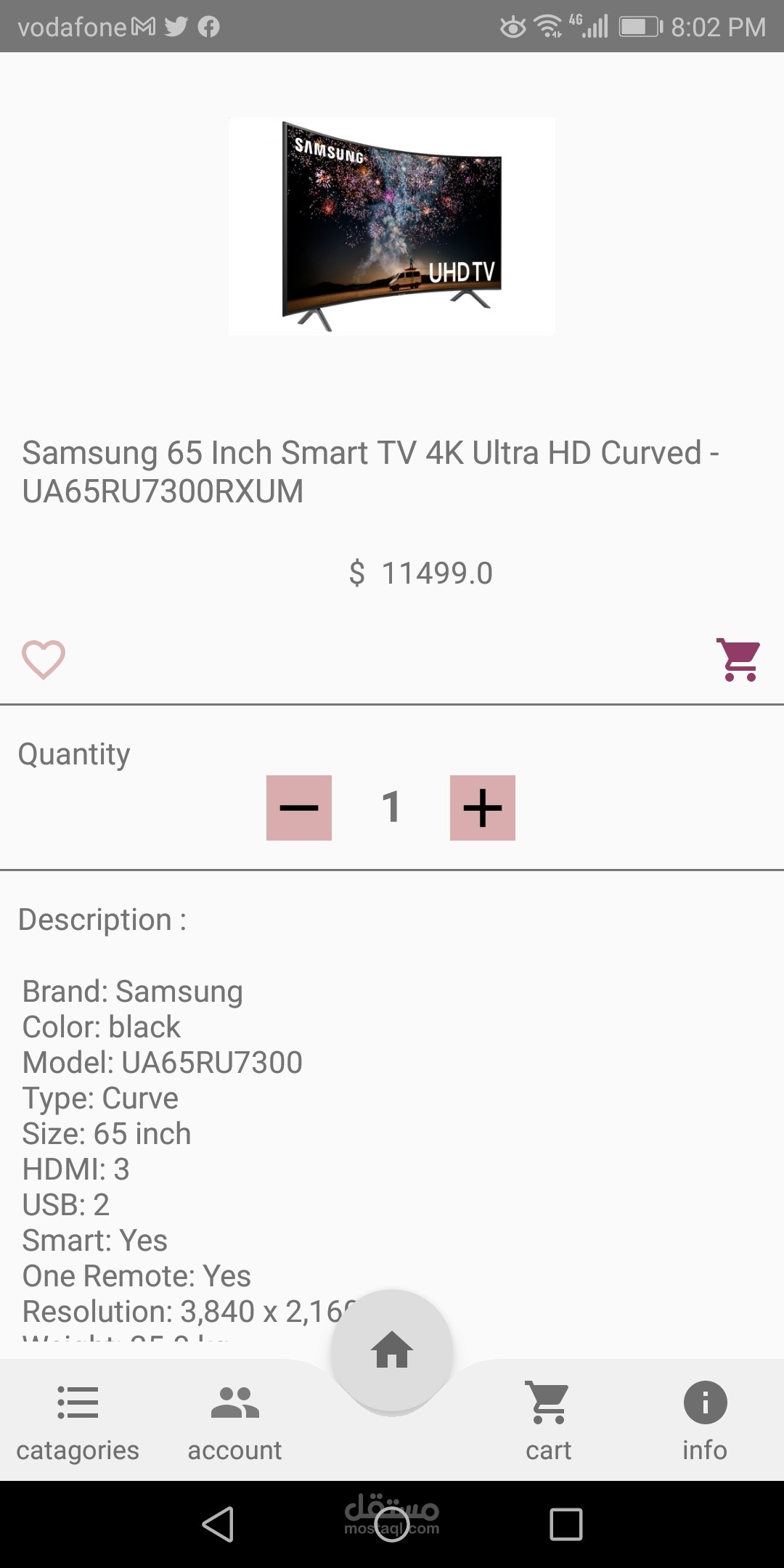
Task: Go to the home screen of the shop
Action: pyautogui.click(x=392, y=1350)
